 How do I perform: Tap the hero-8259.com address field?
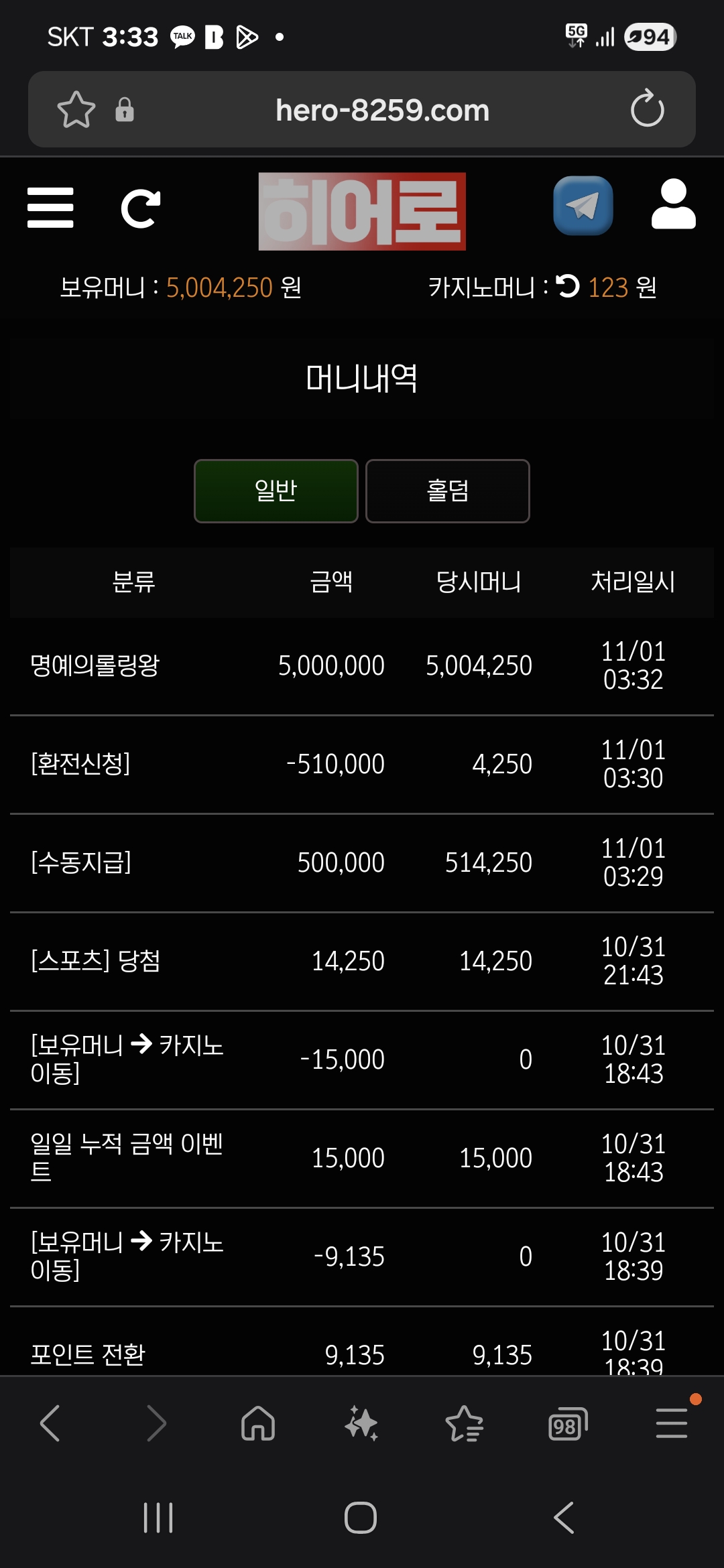coord(382,110)
